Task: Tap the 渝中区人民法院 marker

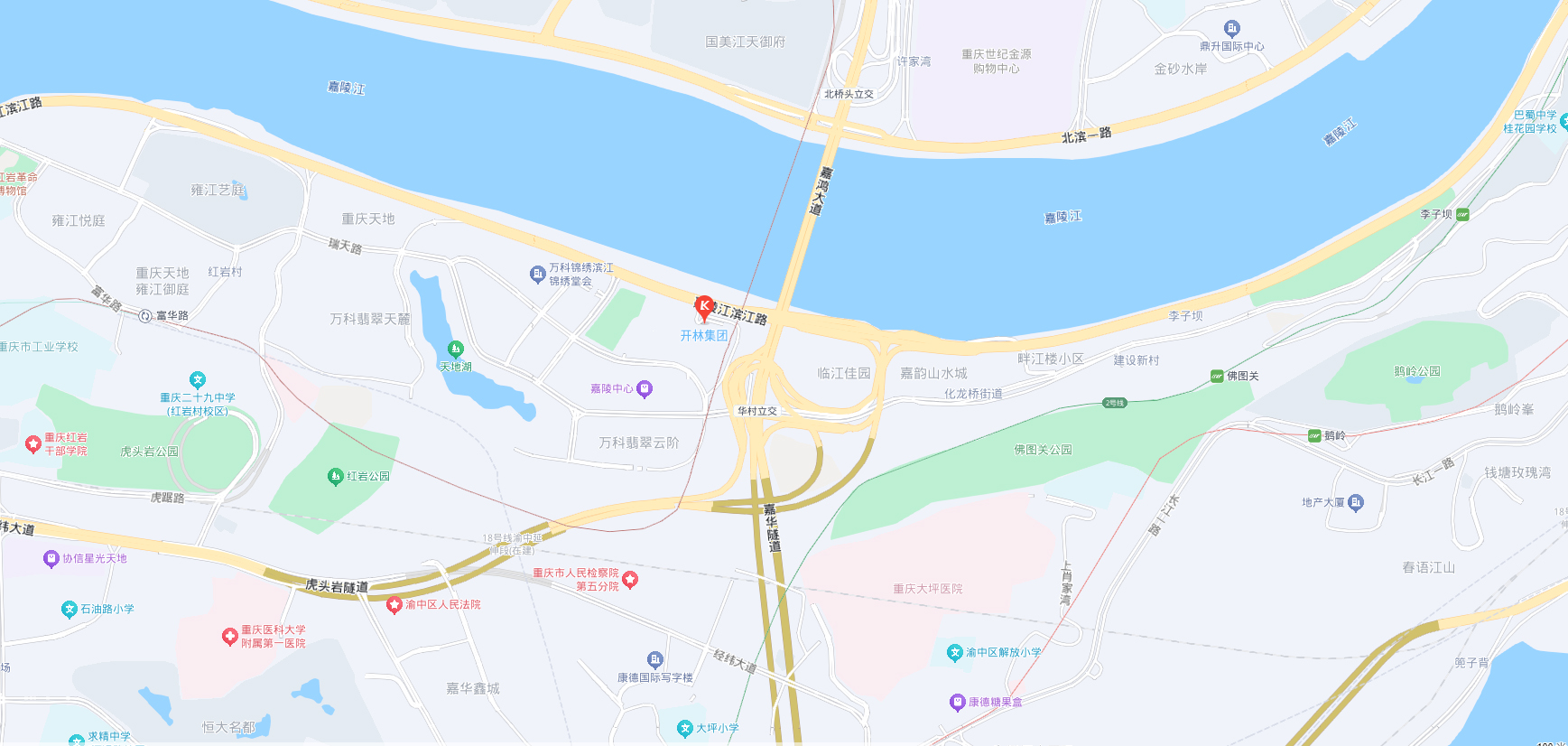Action: point(394,605)
